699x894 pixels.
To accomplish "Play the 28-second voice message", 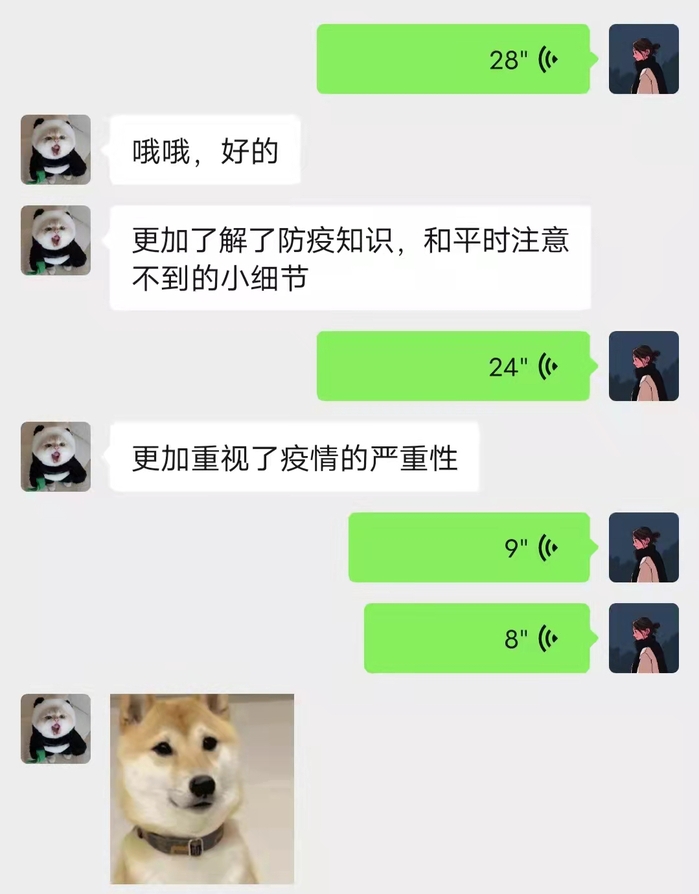I will (x=453, y=60).
